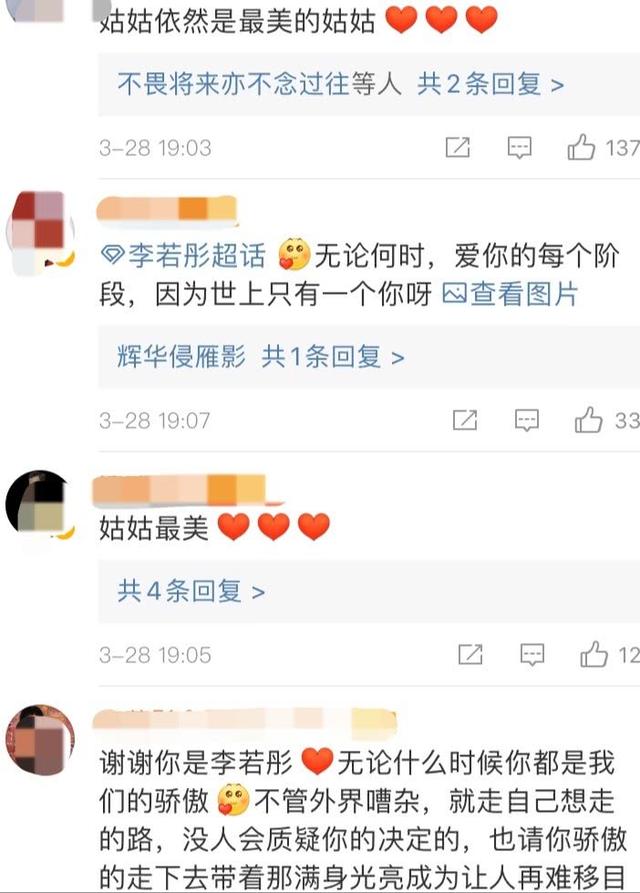View the image via 查看图片
The height and width of the screenshot is (893, 640).
point(510,295)
